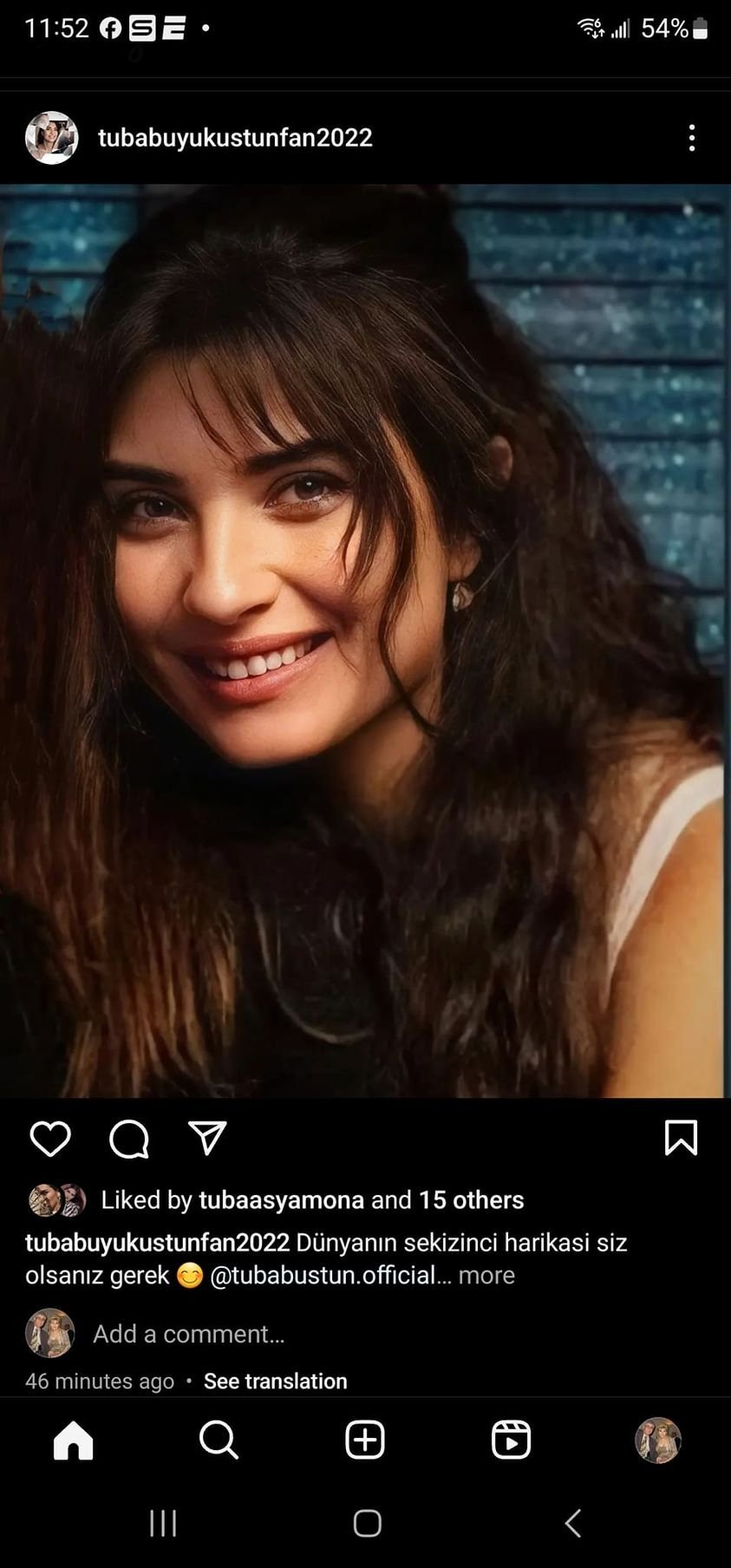Go back using the system back button
The image size is (731, 1568).
[x=572, y=1523]
